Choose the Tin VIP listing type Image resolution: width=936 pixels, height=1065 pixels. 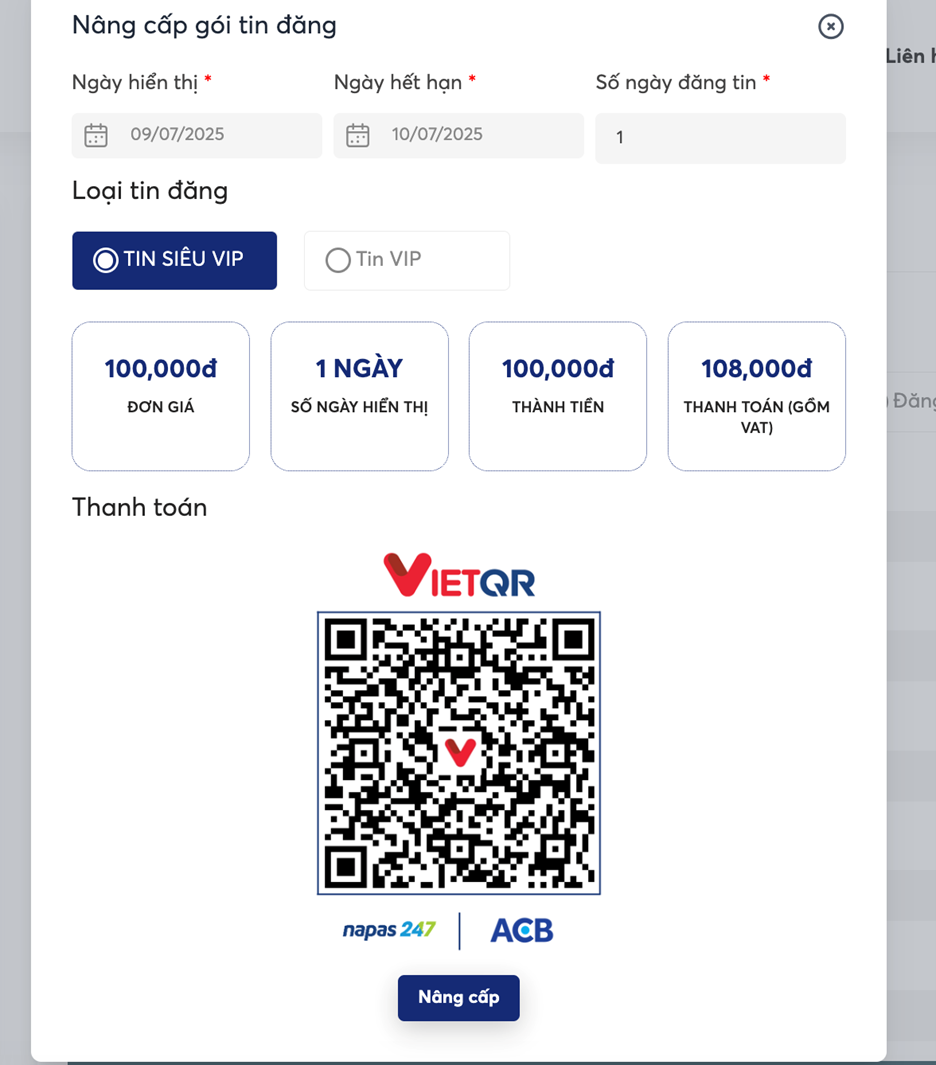406,260
